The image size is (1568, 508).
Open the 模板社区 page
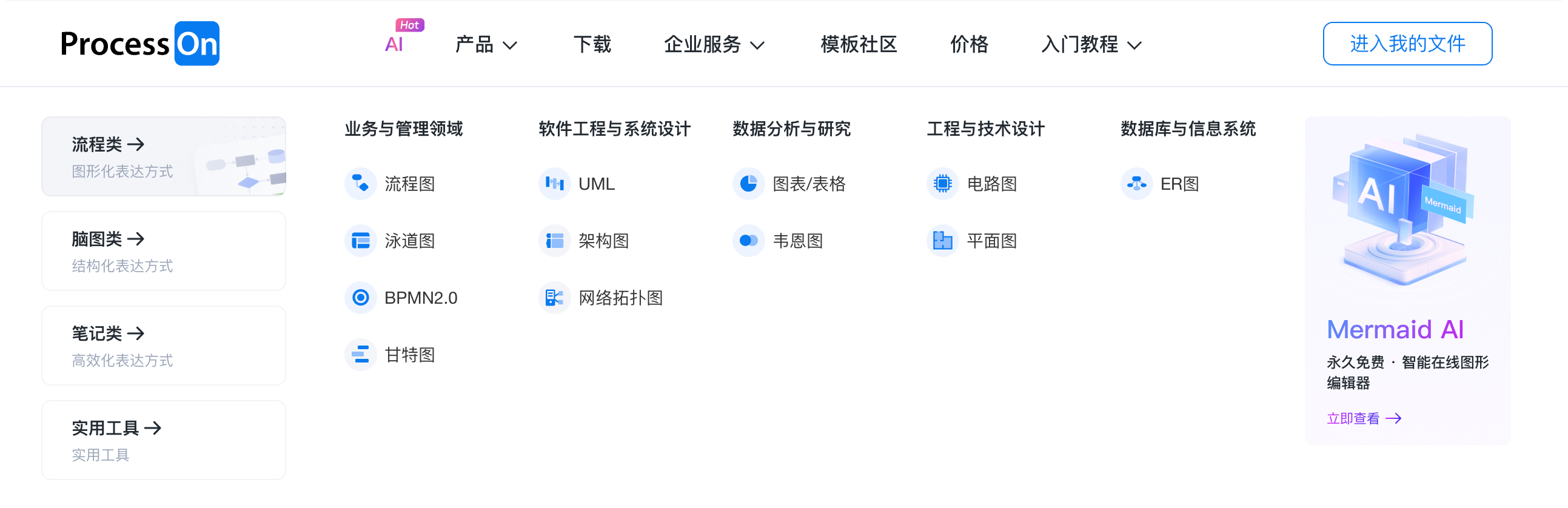pyautogui.click(x=858, y=44)
